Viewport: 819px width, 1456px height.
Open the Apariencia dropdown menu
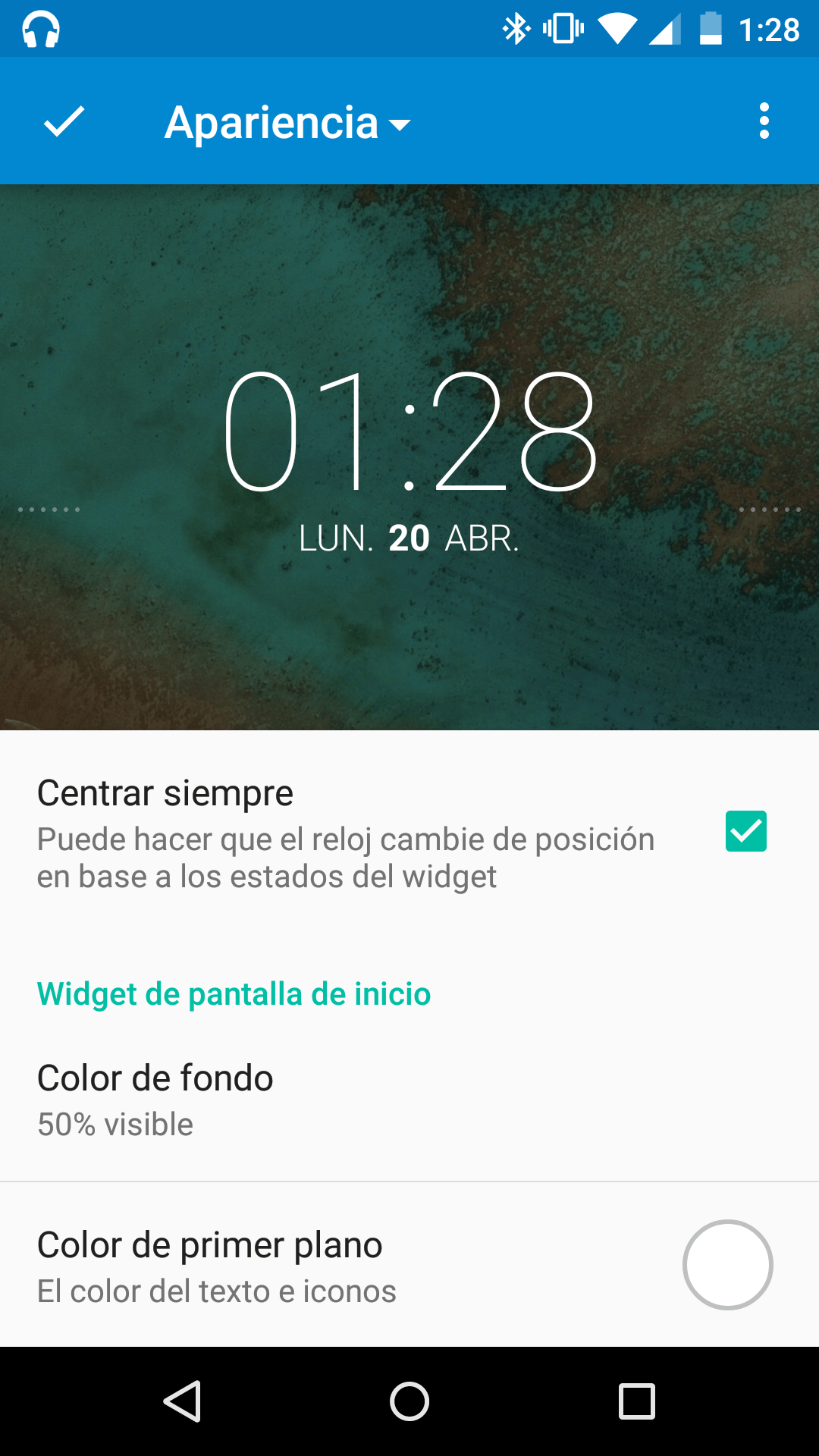point(287,123)
